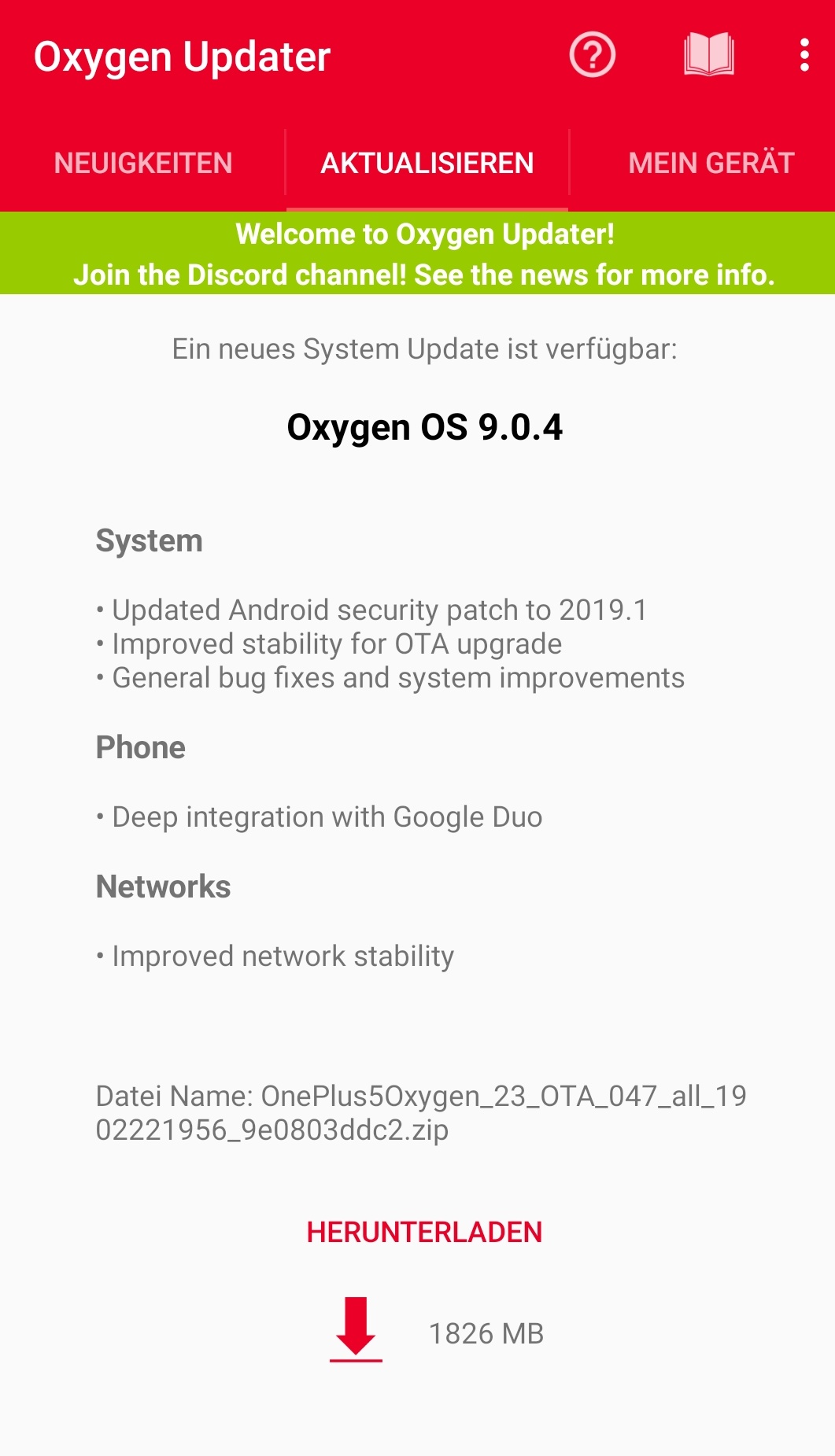The height and width of the screenshot is (1456, 835).
Task: Open the three-dot overflow menu
Action: [x=804, y=55]
